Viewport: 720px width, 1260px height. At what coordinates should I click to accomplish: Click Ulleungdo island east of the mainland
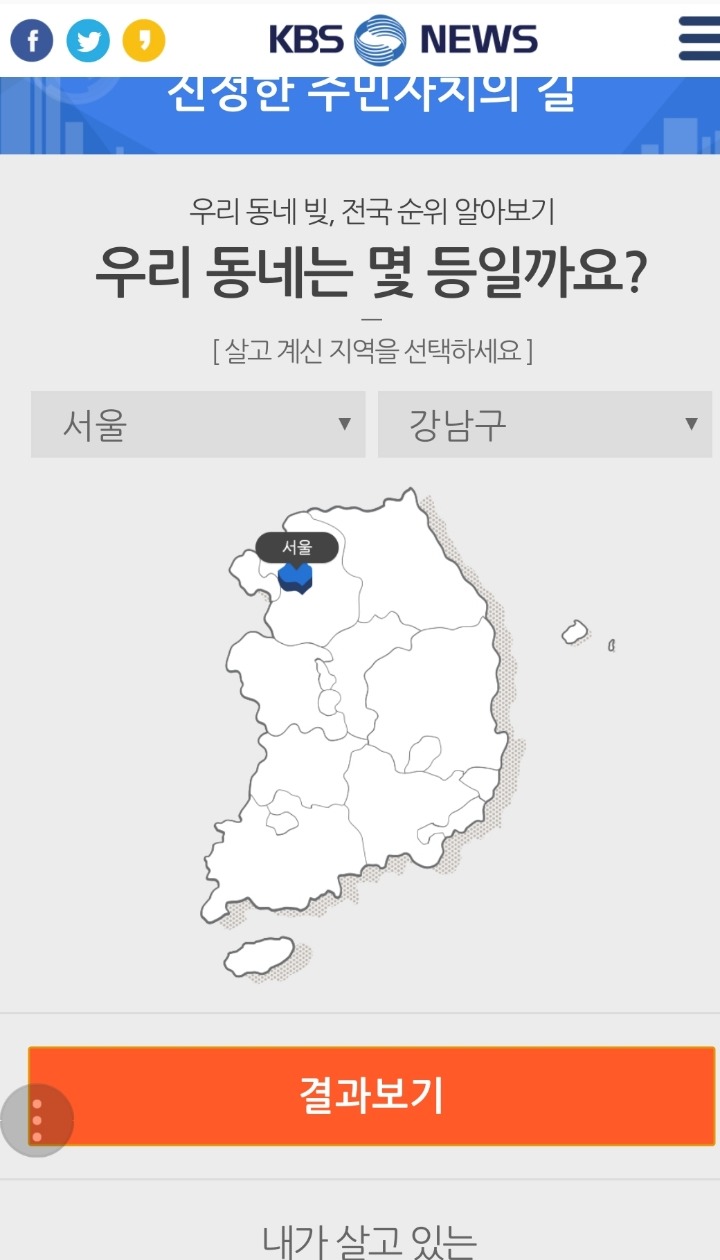coord(575,633)
